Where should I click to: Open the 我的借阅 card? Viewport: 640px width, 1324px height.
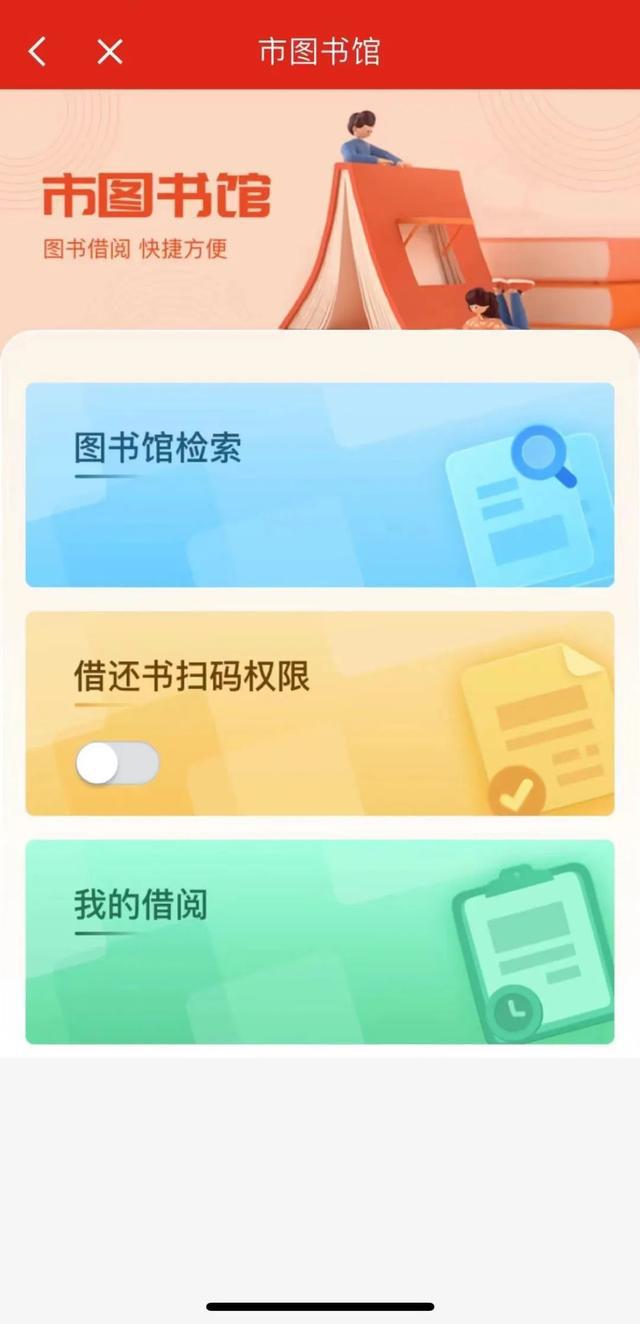[x=319, y=941]
